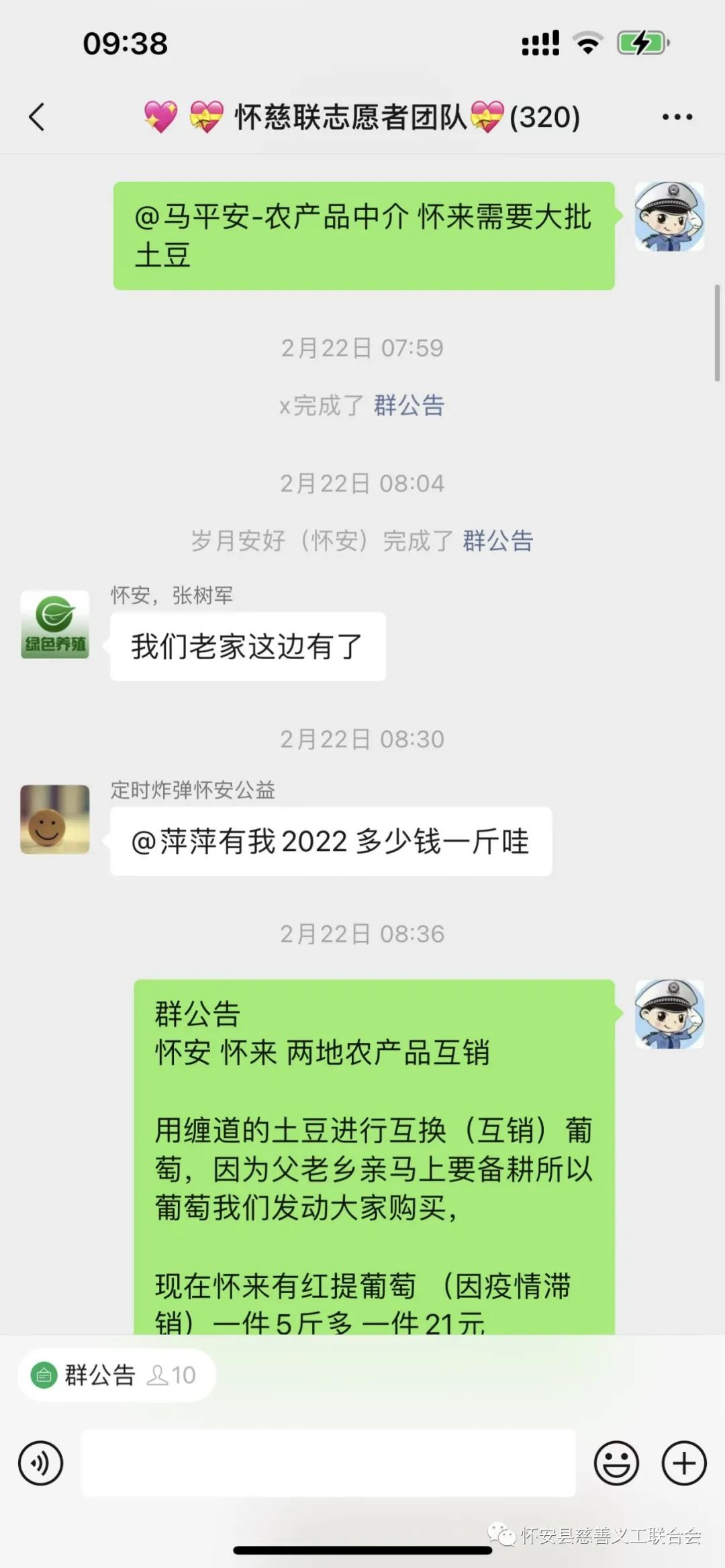Open 定时炸弹怀安公益's smiley avatar profile
Screen dimensions: 725x1568
(x=55, y=819)
